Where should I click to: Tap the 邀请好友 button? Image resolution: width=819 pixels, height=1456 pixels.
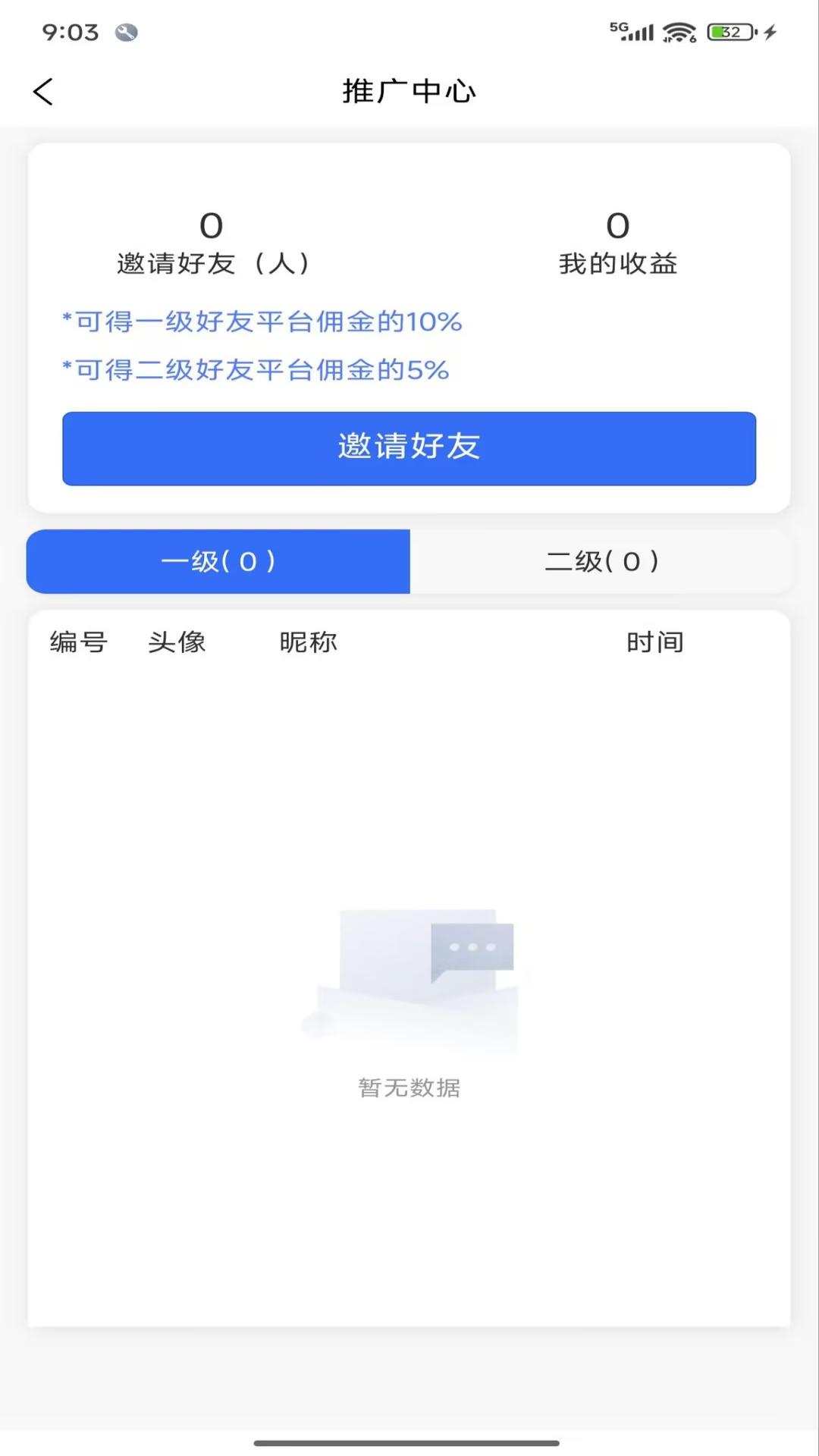point(409,448)
